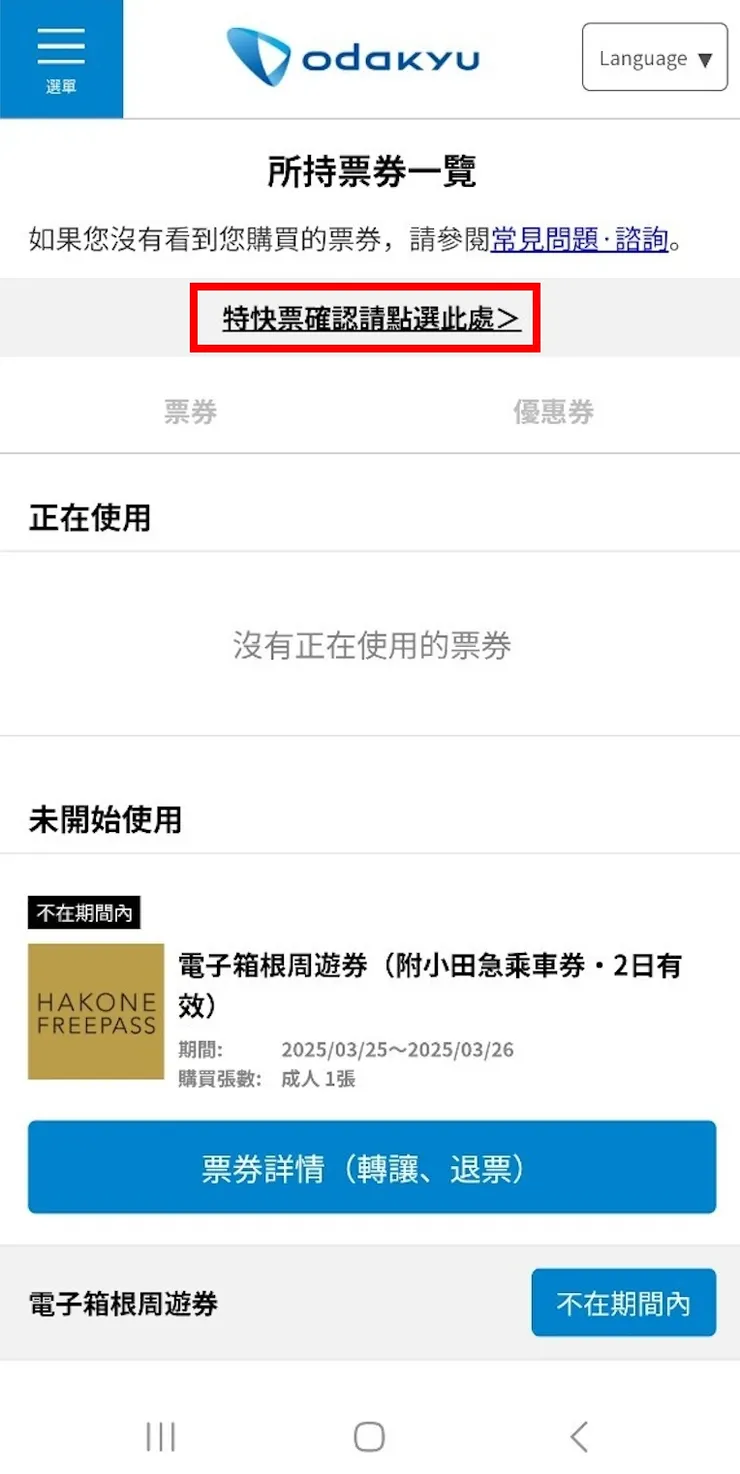This screenshot has width=740, height=1474.
Task: Expand ticket details via 票券詳情 button
Action: [370, 1167]
